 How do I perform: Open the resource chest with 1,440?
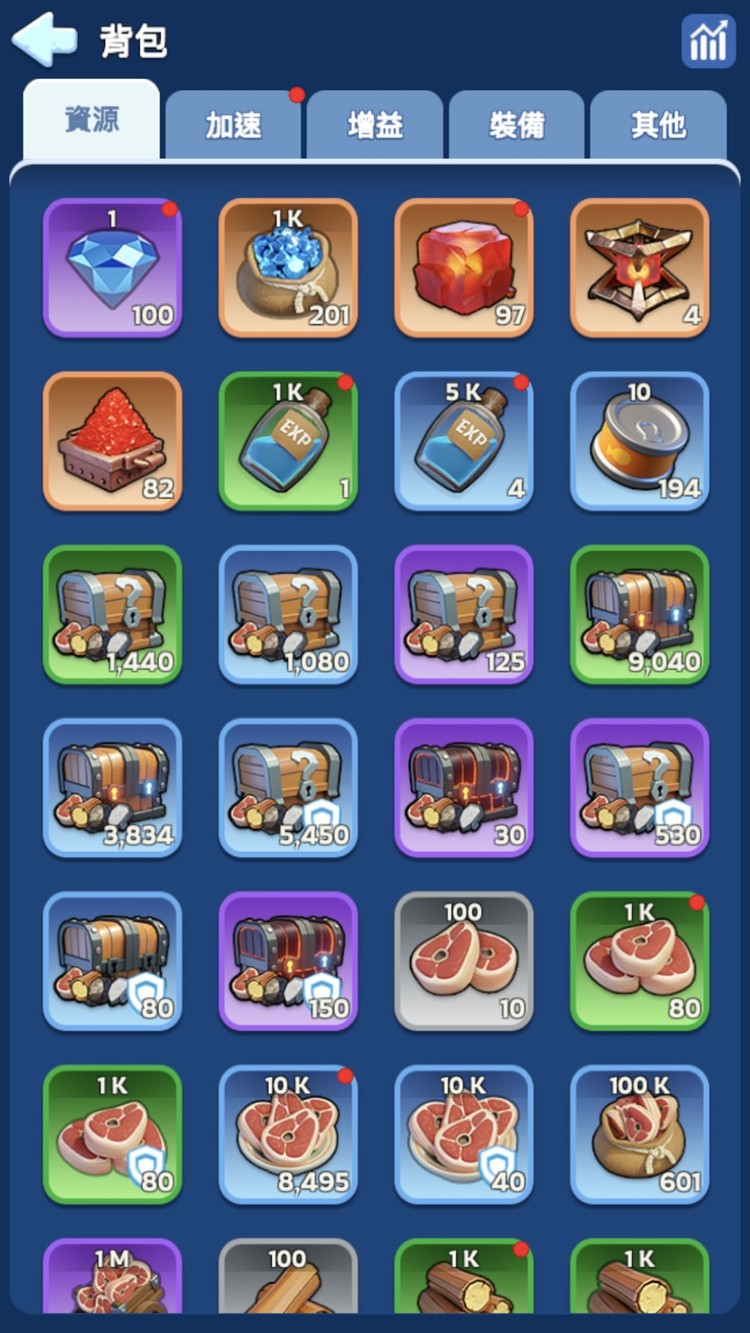pos(112,614)
